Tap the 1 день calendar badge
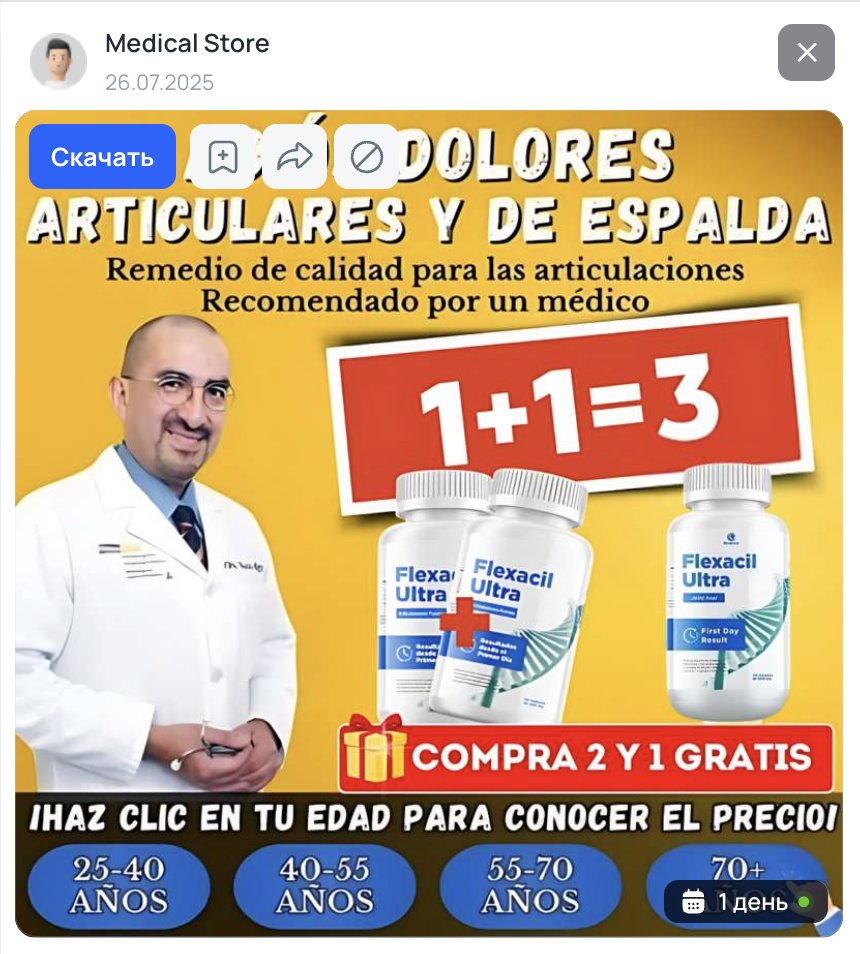 pyautogui.click(x=746, y=902)
